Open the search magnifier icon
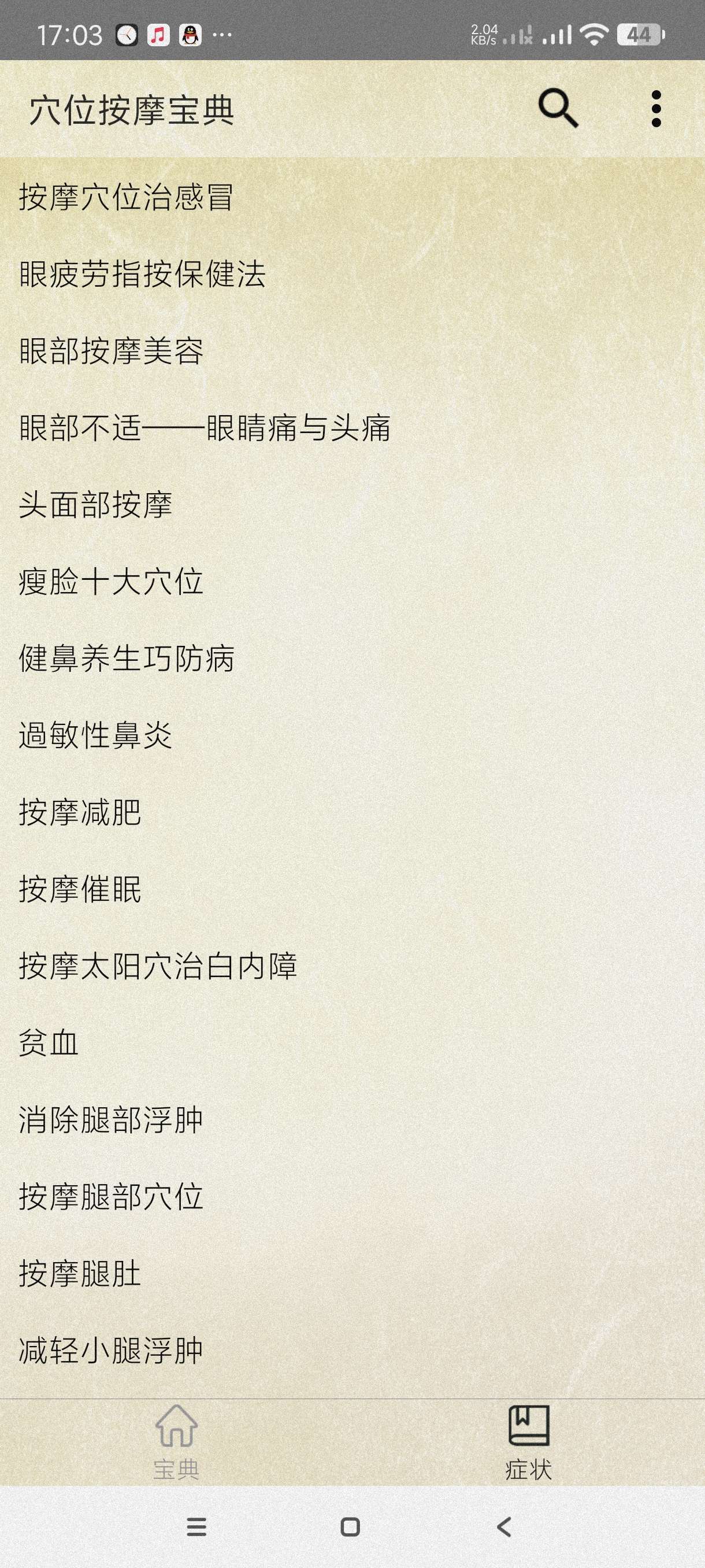The image size is (705, 1568). [557, 109]
